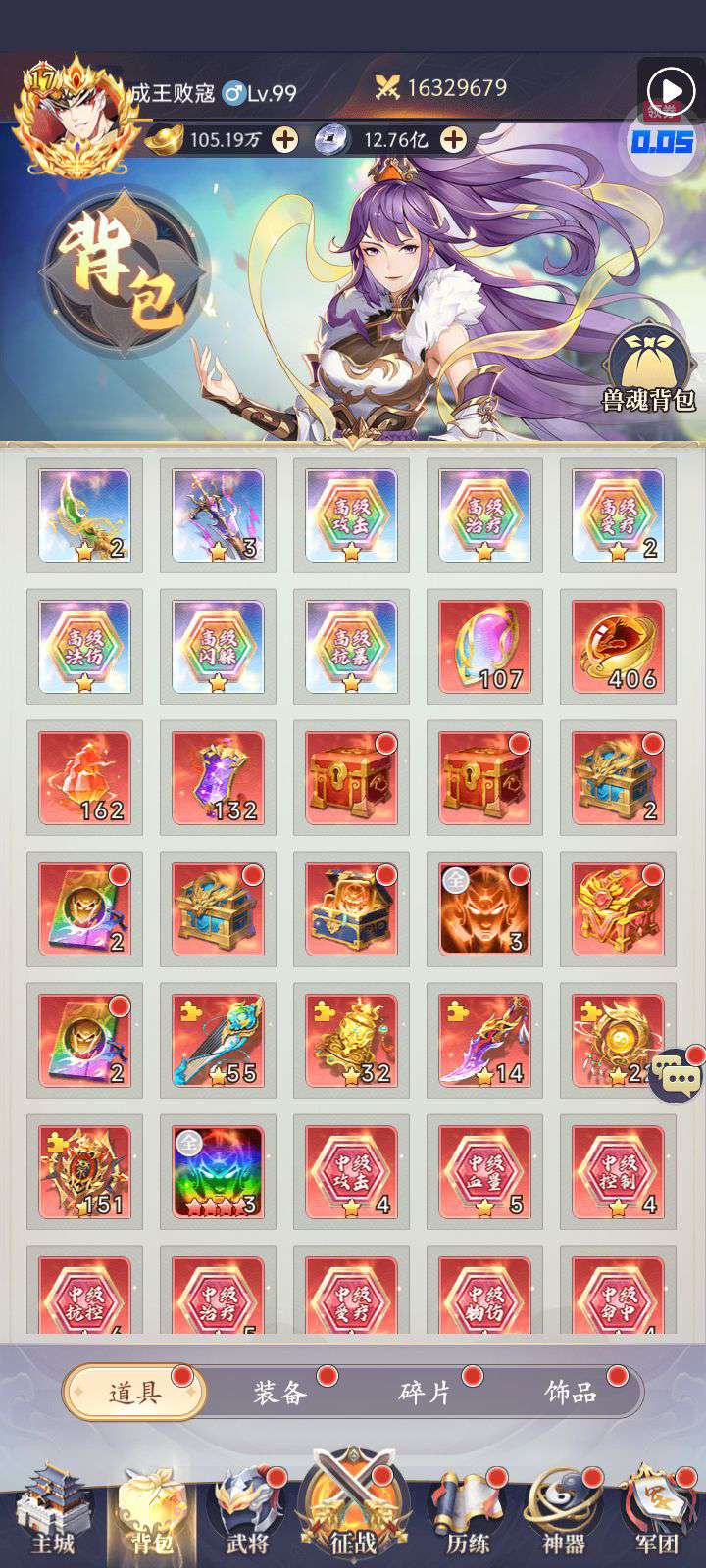
Task: Switch to the 装备 tab
Action: pyautogui.click(x=279, y=1393)
